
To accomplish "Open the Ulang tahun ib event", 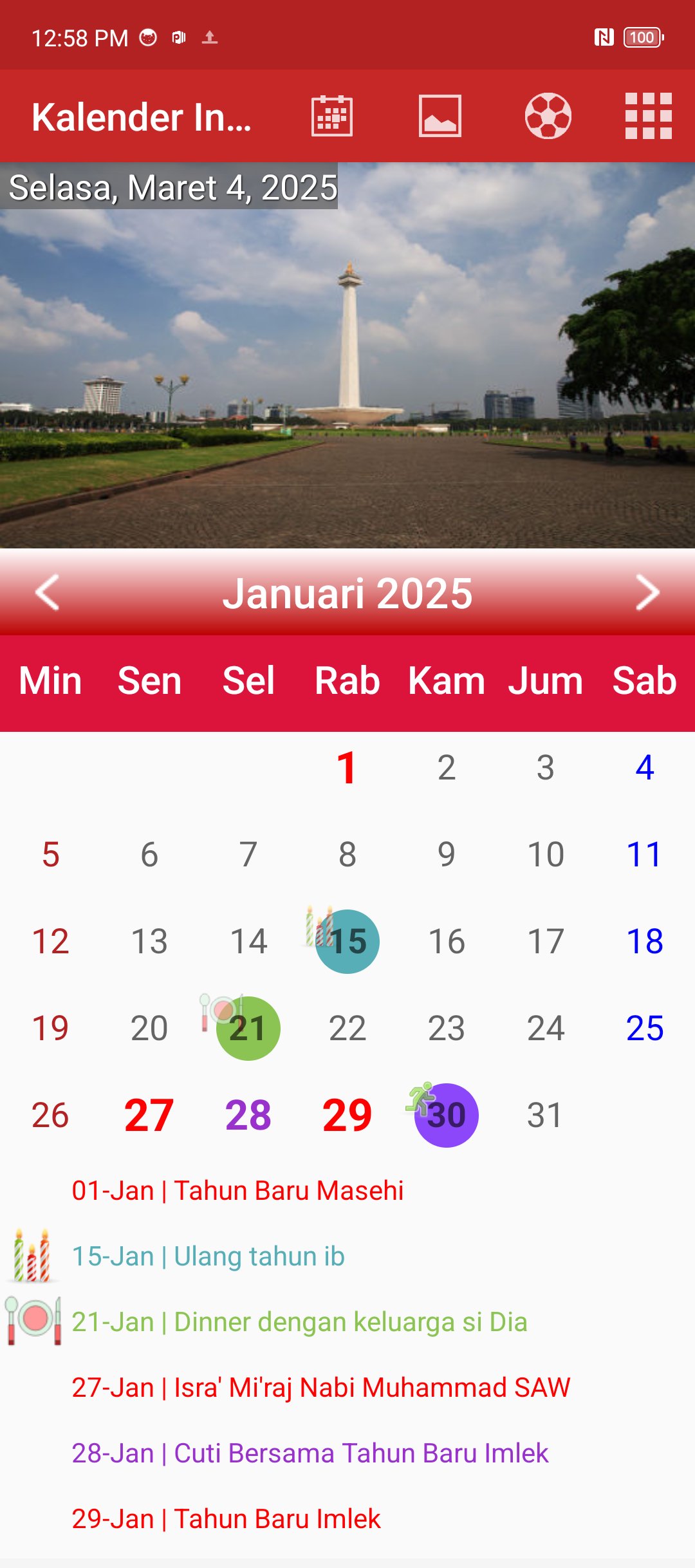I will [208, 1256].
